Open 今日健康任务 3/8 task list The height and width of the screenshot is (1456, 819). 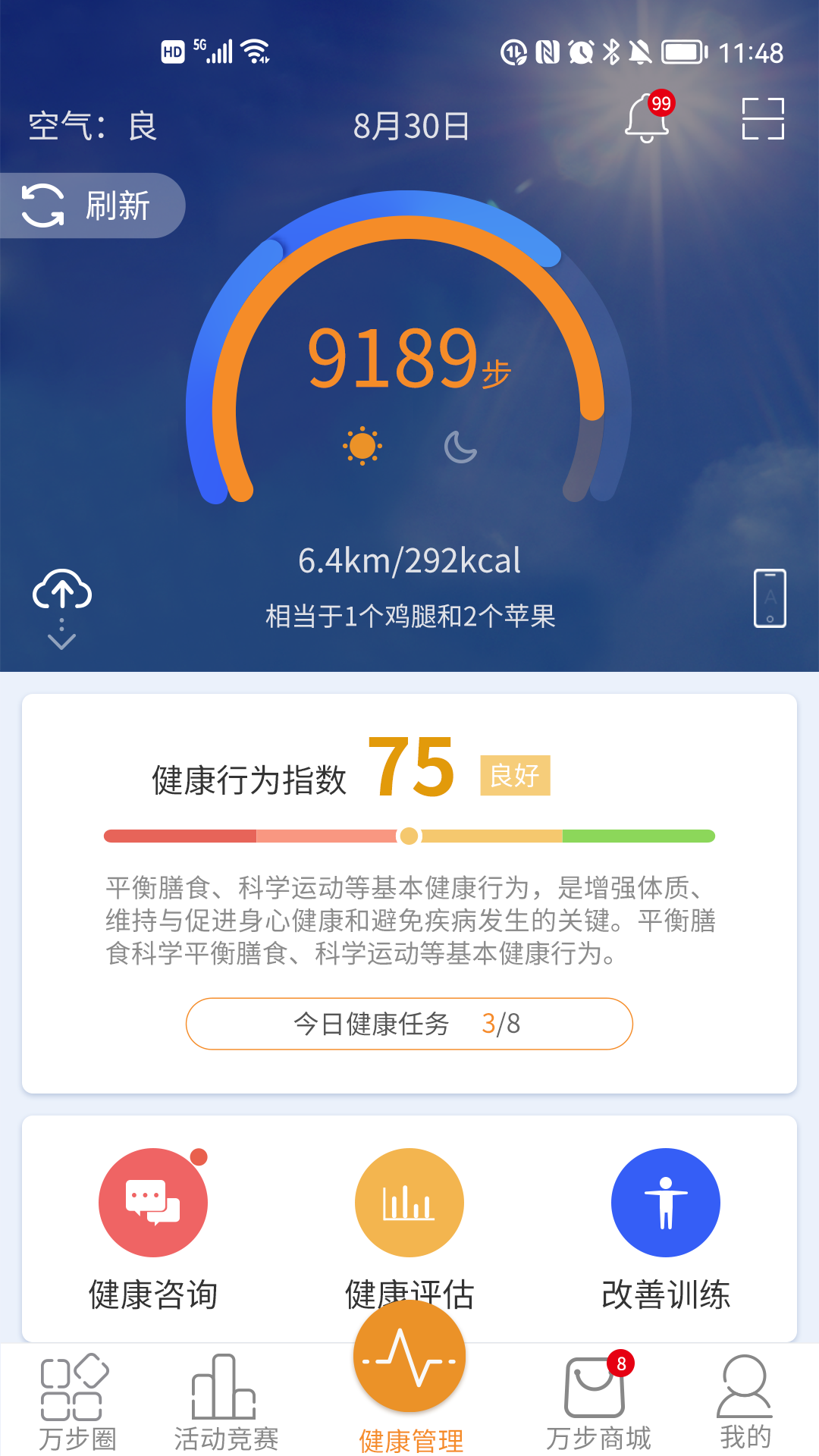coord(409,1023)
